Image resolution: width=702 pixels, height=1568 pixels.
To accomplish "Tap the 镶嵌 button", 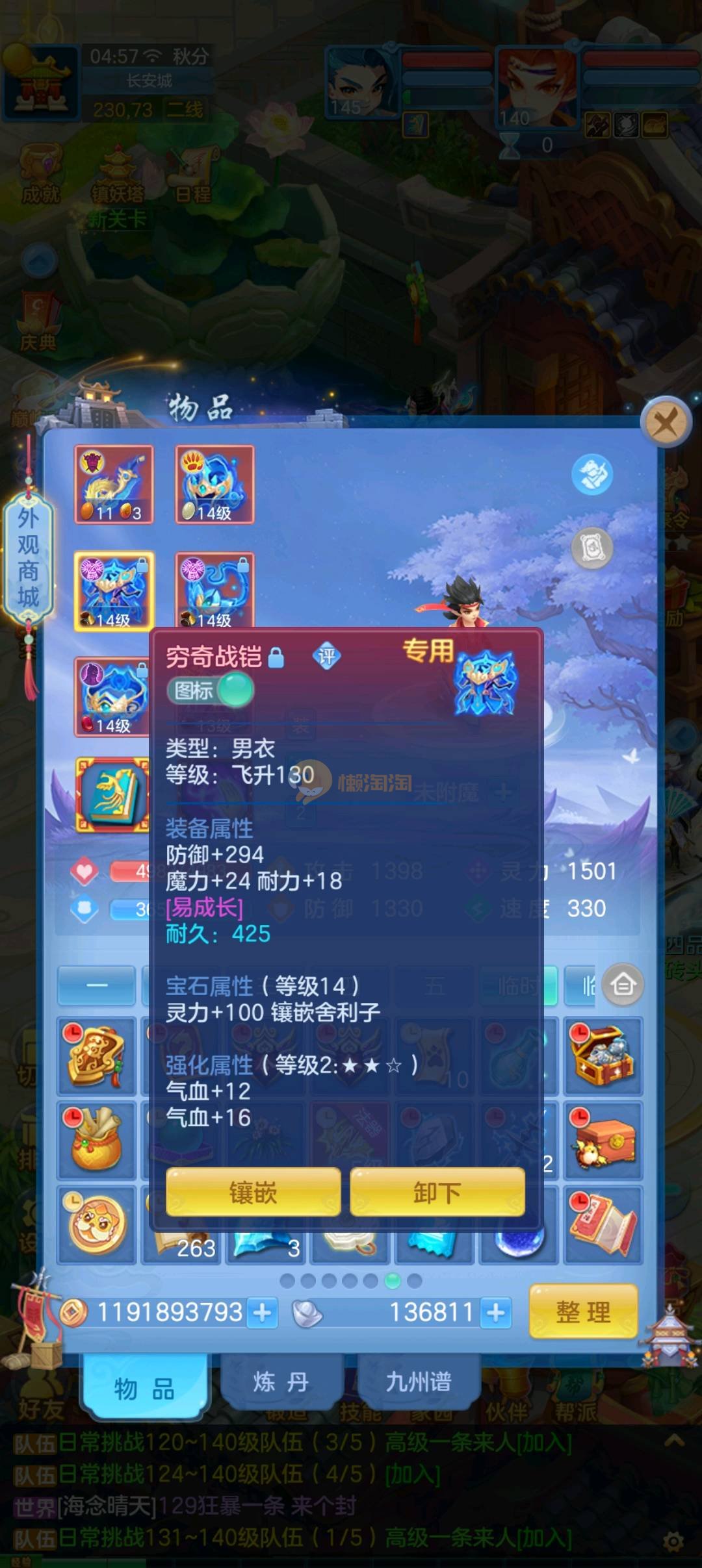I will [253, 1193].
